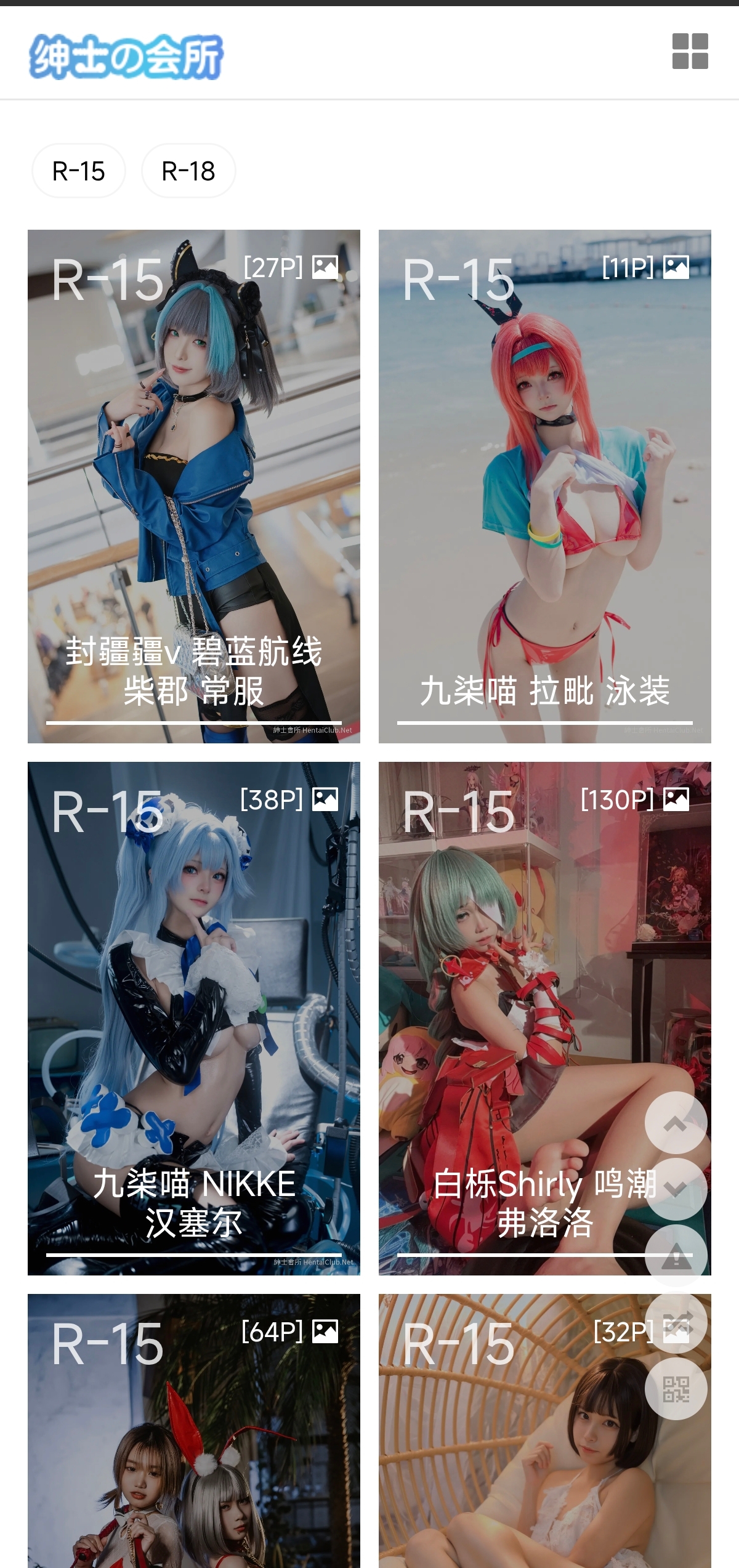The height and width of the screenshot is (1568, 739).
Task: Open the grid menu icon
Action: click(690, 51)
